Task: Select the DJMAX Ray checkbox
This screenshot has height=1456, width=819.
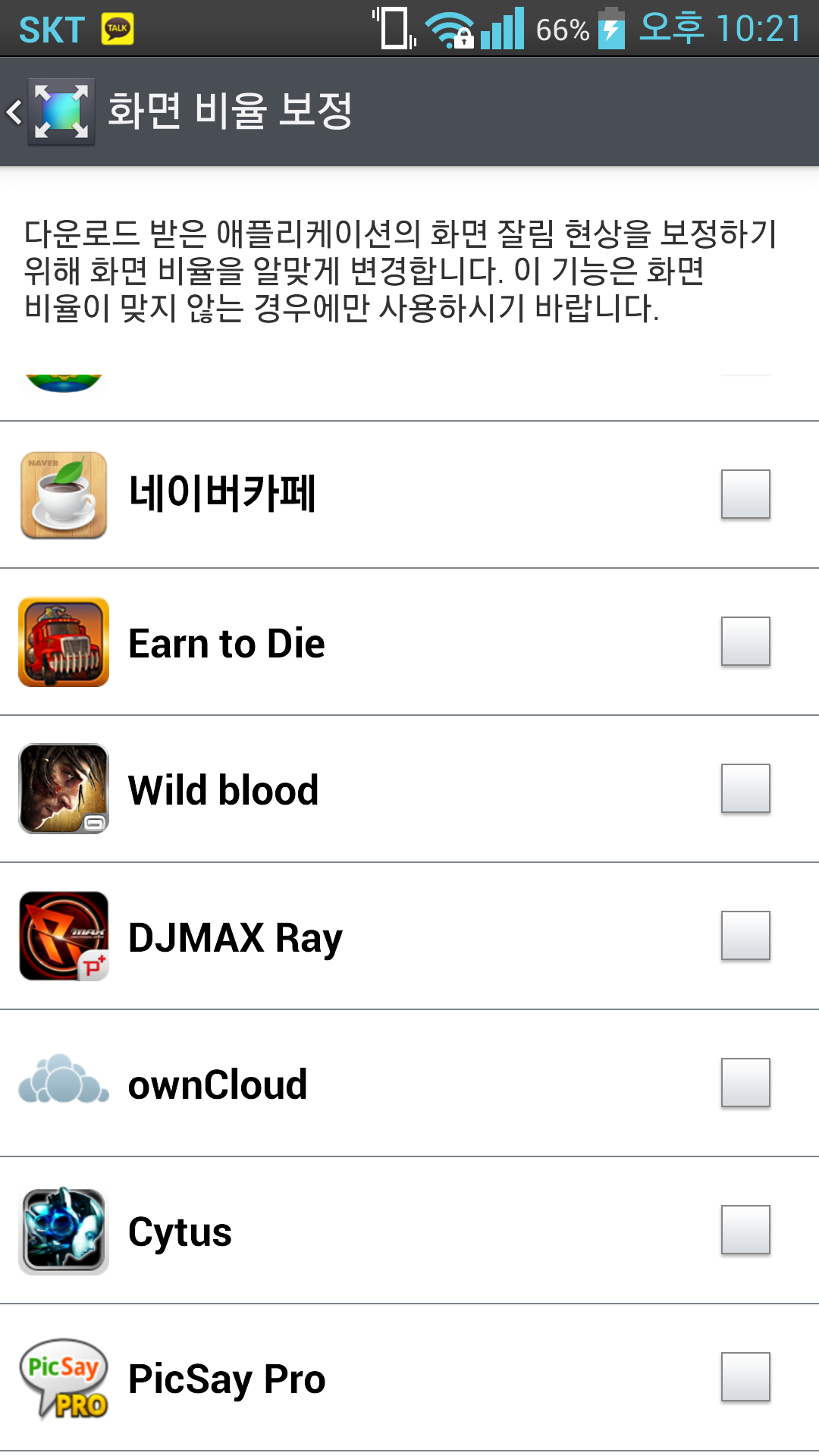Action: (x=745, y=936)
